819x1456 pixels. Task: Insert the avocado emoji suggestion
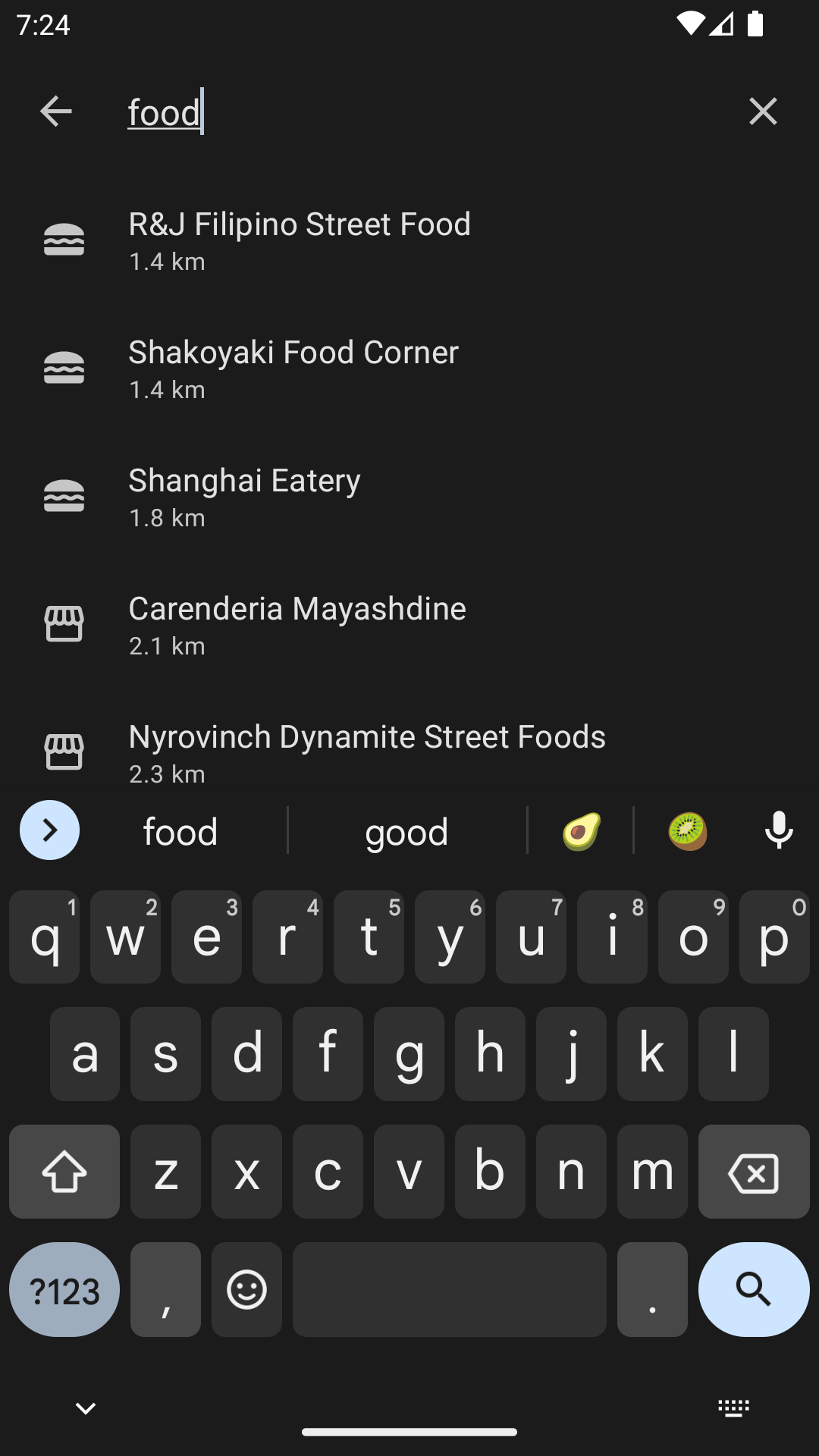pyautogui.click(x=581, y=831)
